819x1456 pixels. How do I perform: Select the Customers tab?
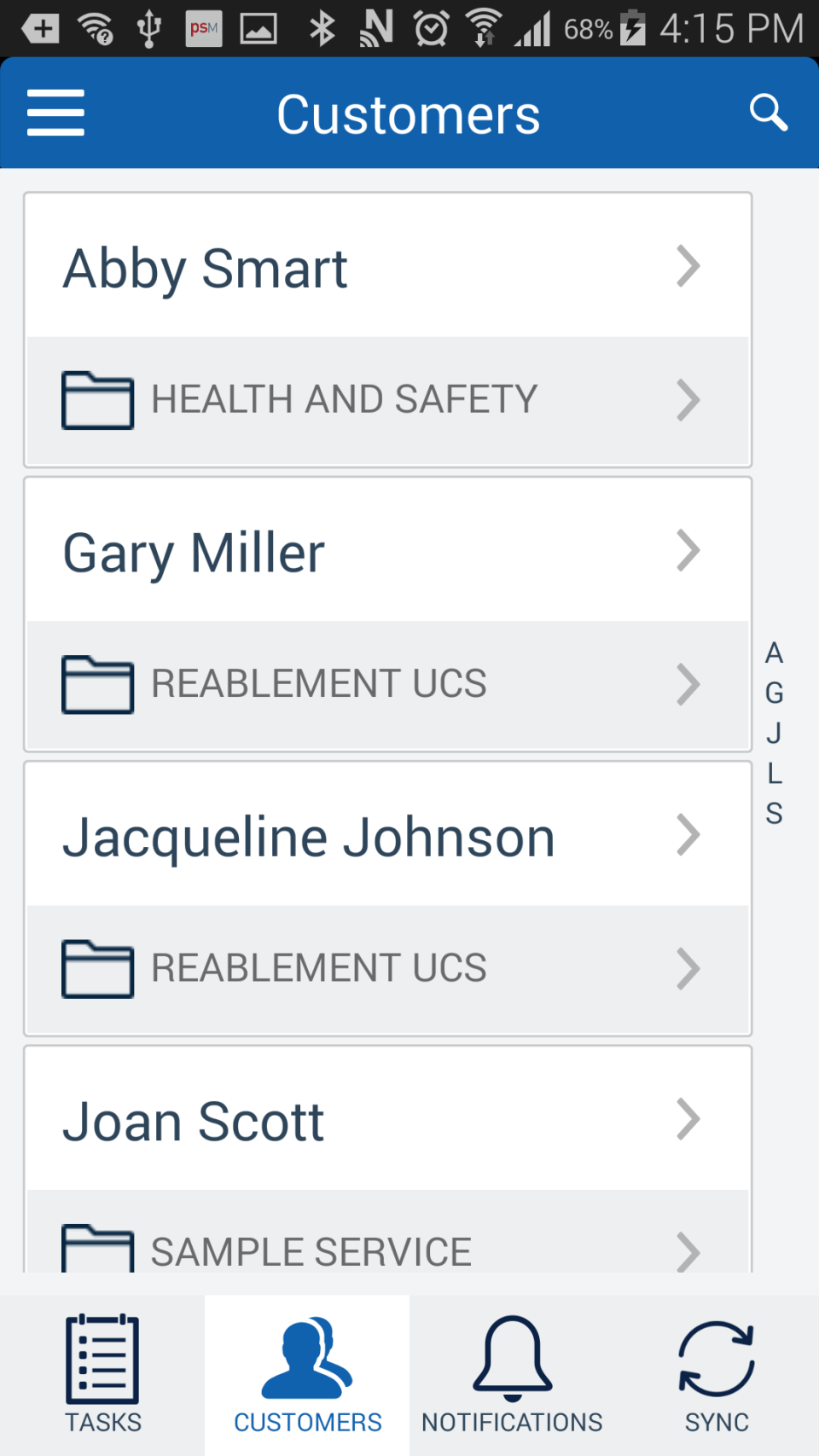point(307,1375)
